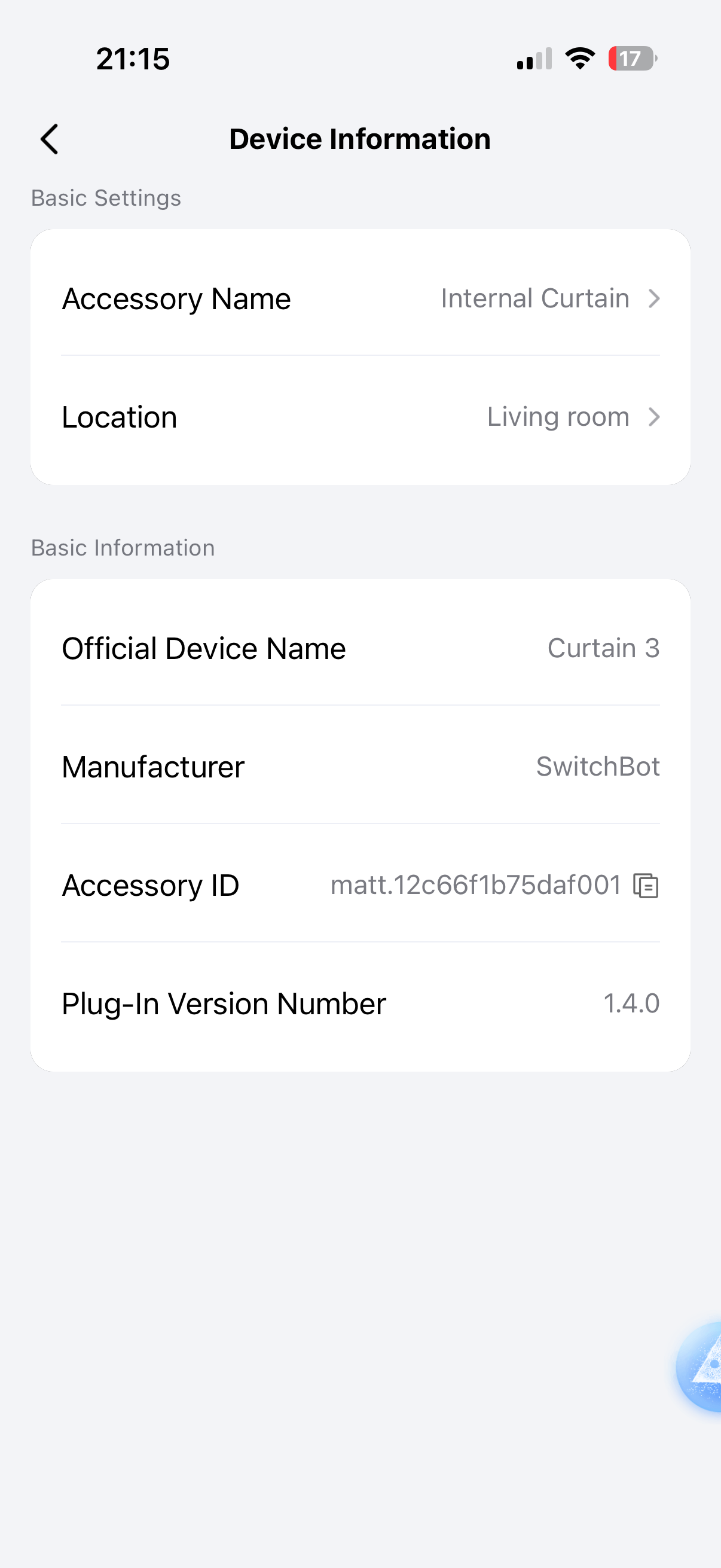Open the Accessory Name row
The image size is (721, 1568).
click(x=360, y=299)
